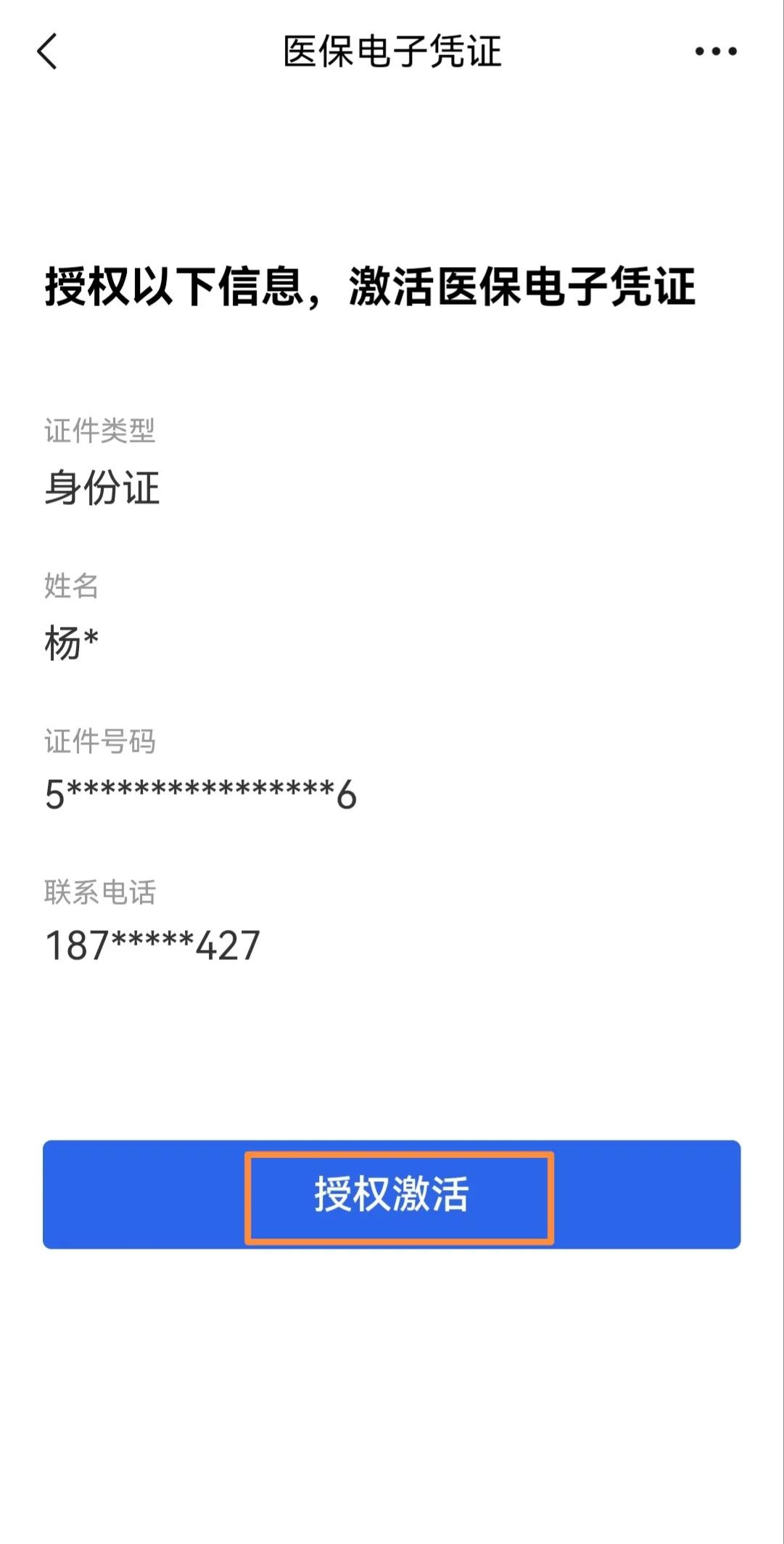Open the three-dot overflow menu
The width and height of the screenshot is (784, 1544).
click(x=715, y=52)
